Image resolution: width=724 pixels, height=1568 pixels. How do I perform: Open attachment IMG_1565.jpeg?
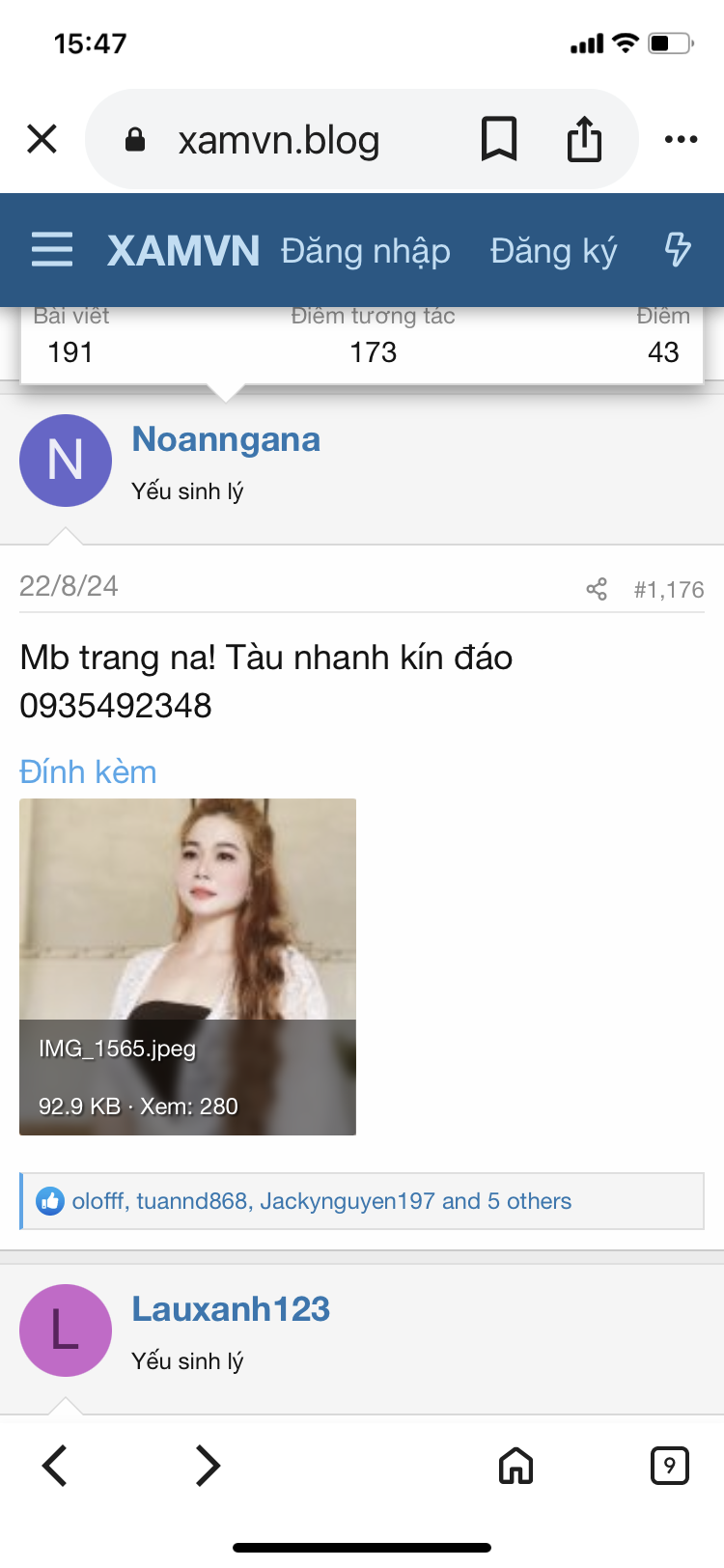pyautogui.click(x=187, y=966)
